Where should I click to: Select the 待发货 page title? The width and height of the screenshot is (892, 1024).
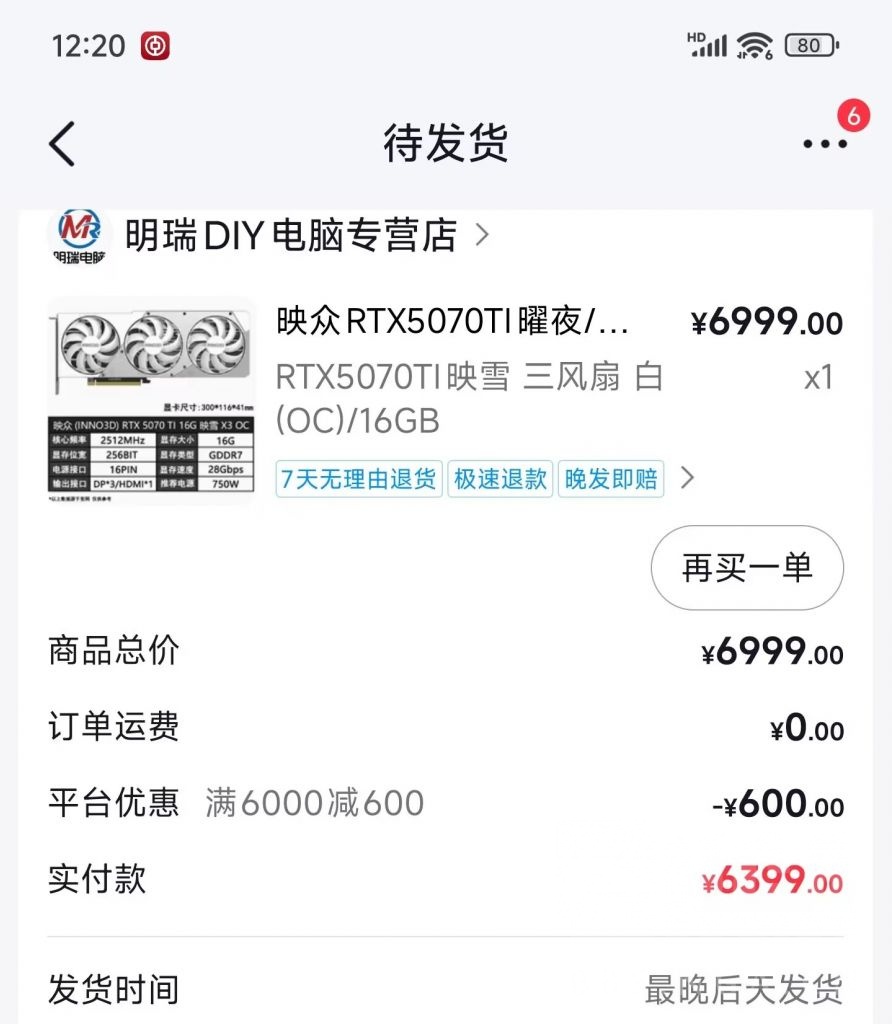coord(446,143)
